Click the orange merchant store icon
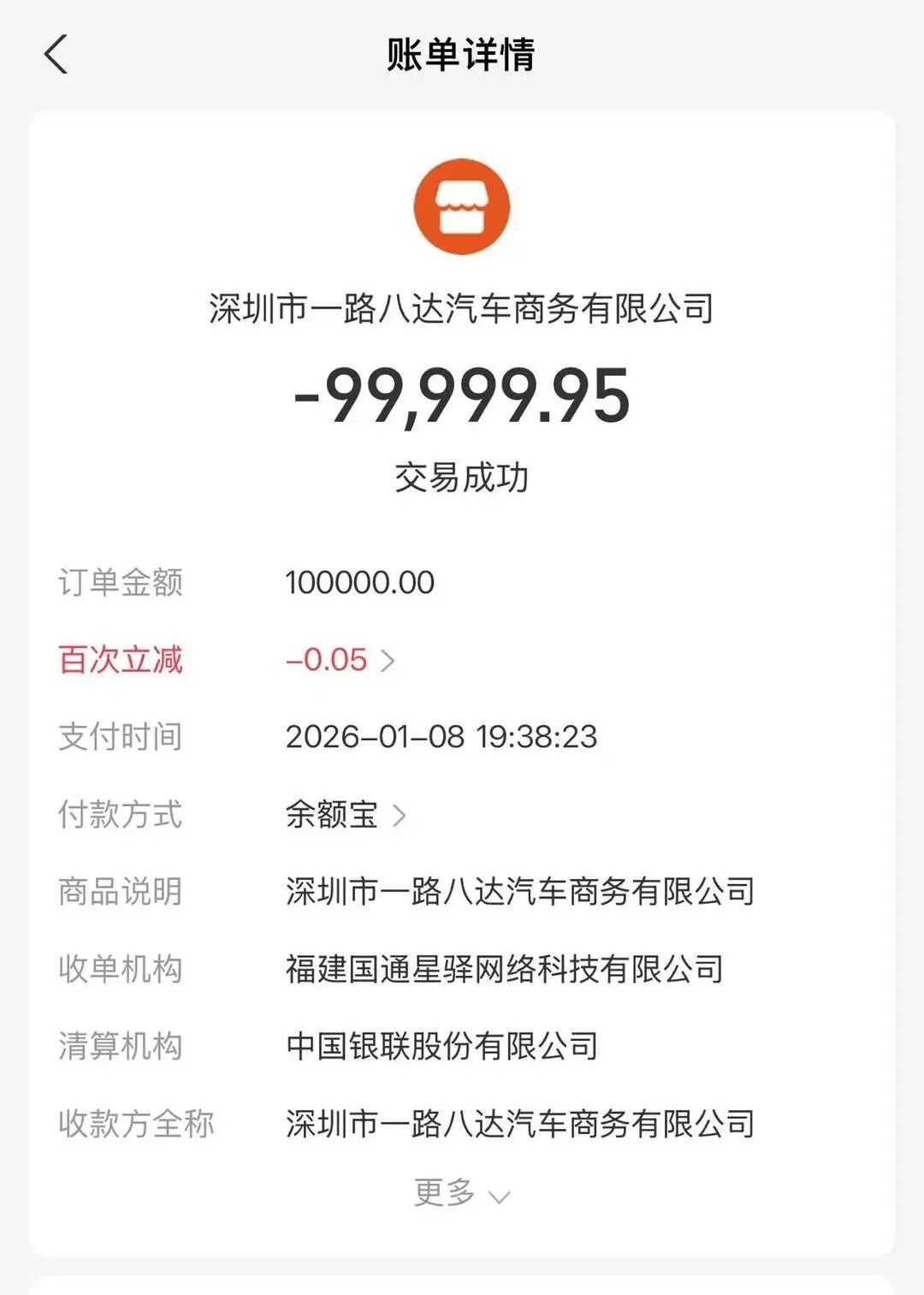This screenshot has width=924, height=1295. tap(462, 205)
